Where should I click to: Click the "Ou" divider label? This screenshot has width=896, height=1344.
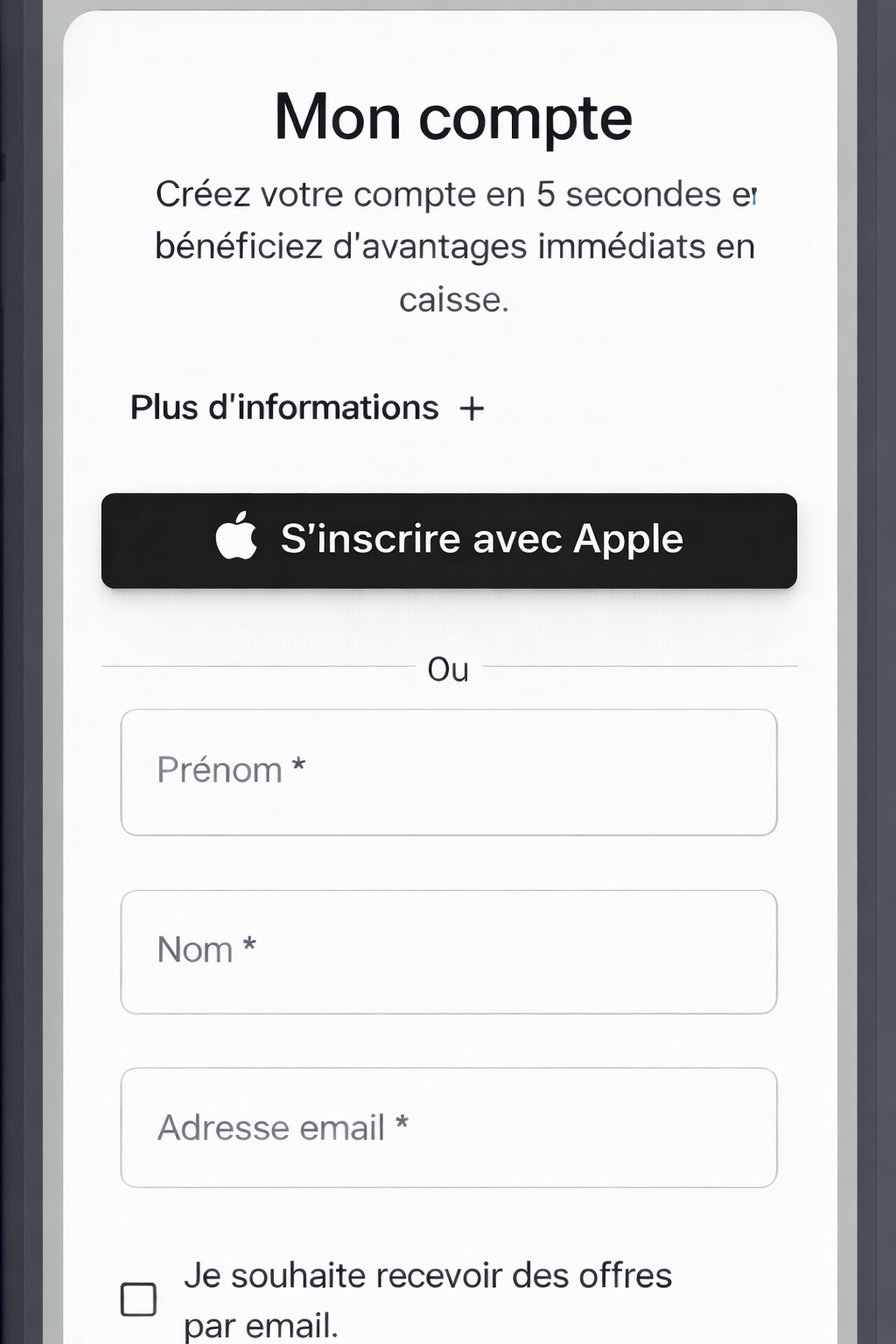447,670
